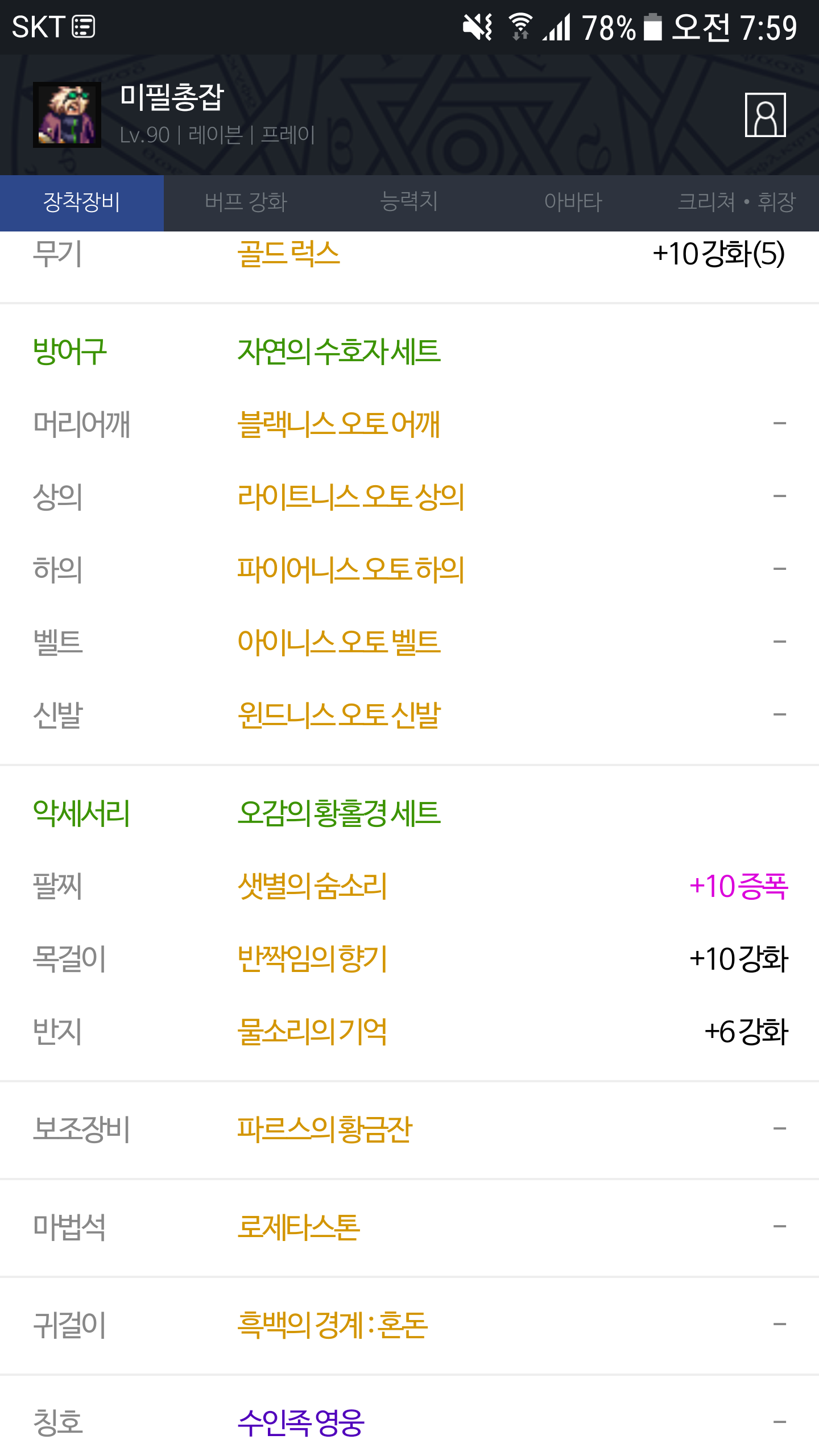Switch to the 버프 강화 tab
Image resolution: width=819 pixels, height=1456 pixels.
246,202
